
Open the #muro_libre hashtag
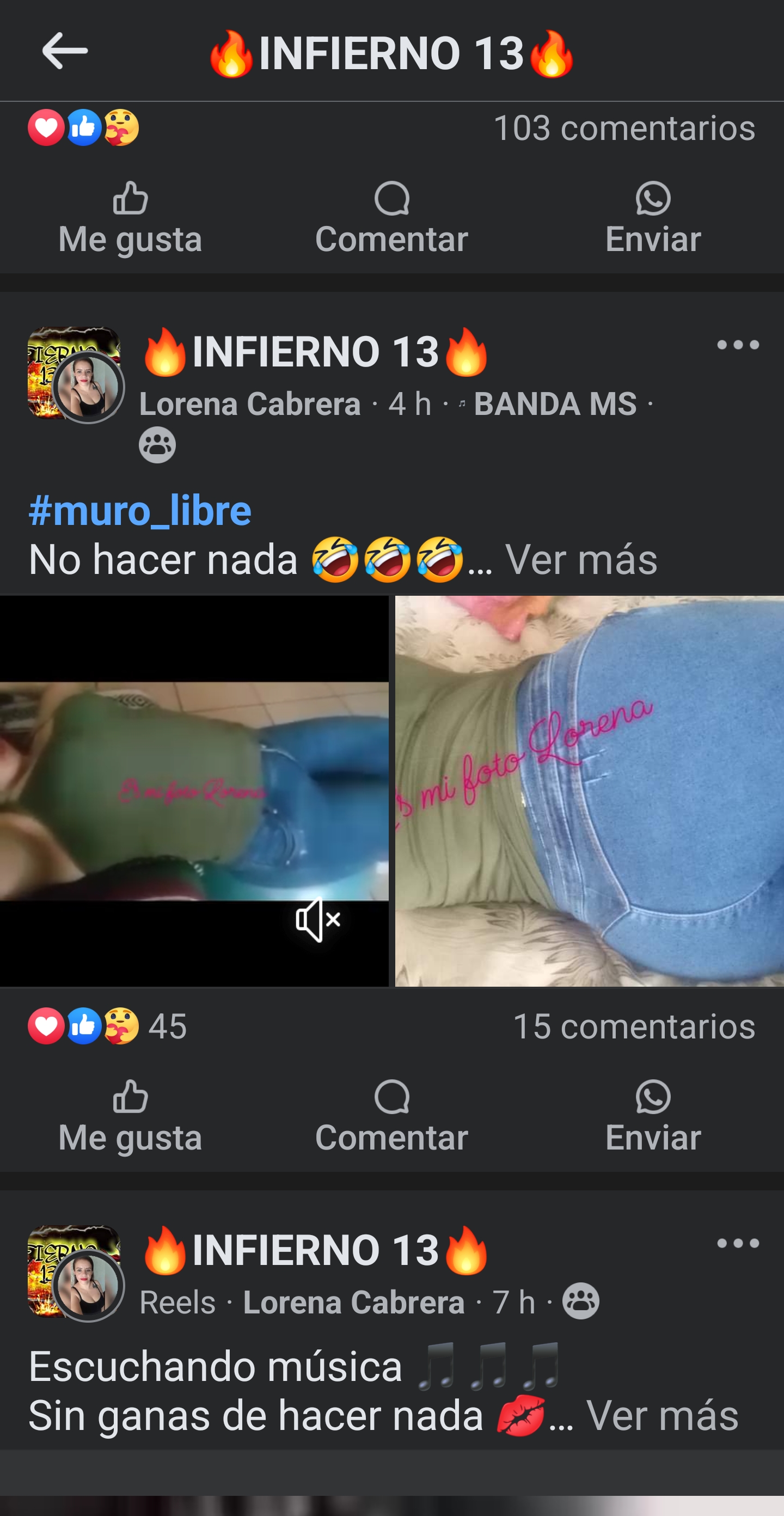(x=140, y=510)
